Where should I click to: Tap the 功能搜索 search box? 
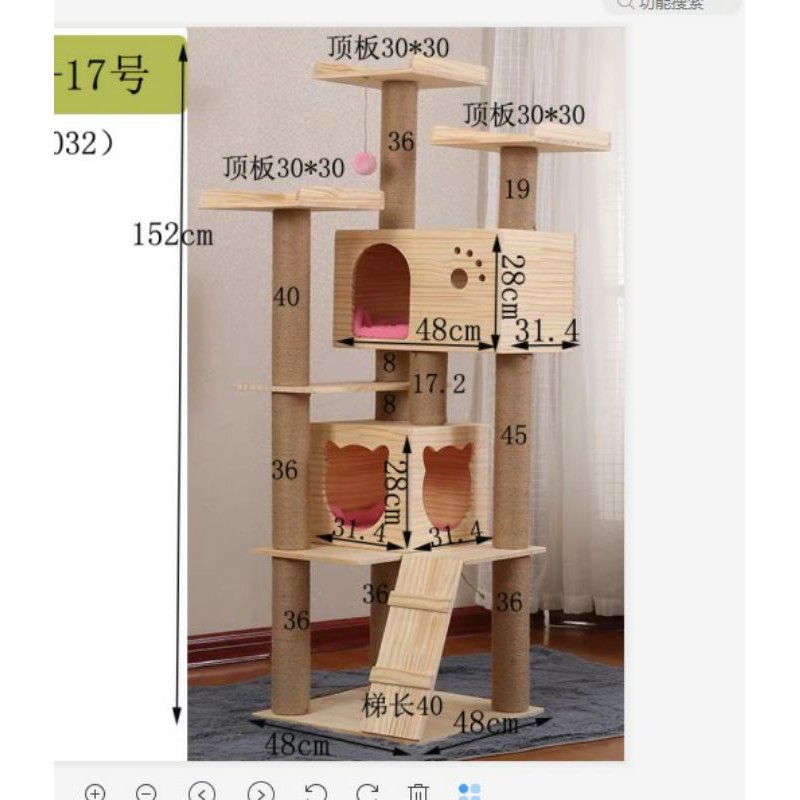point(671,5)
